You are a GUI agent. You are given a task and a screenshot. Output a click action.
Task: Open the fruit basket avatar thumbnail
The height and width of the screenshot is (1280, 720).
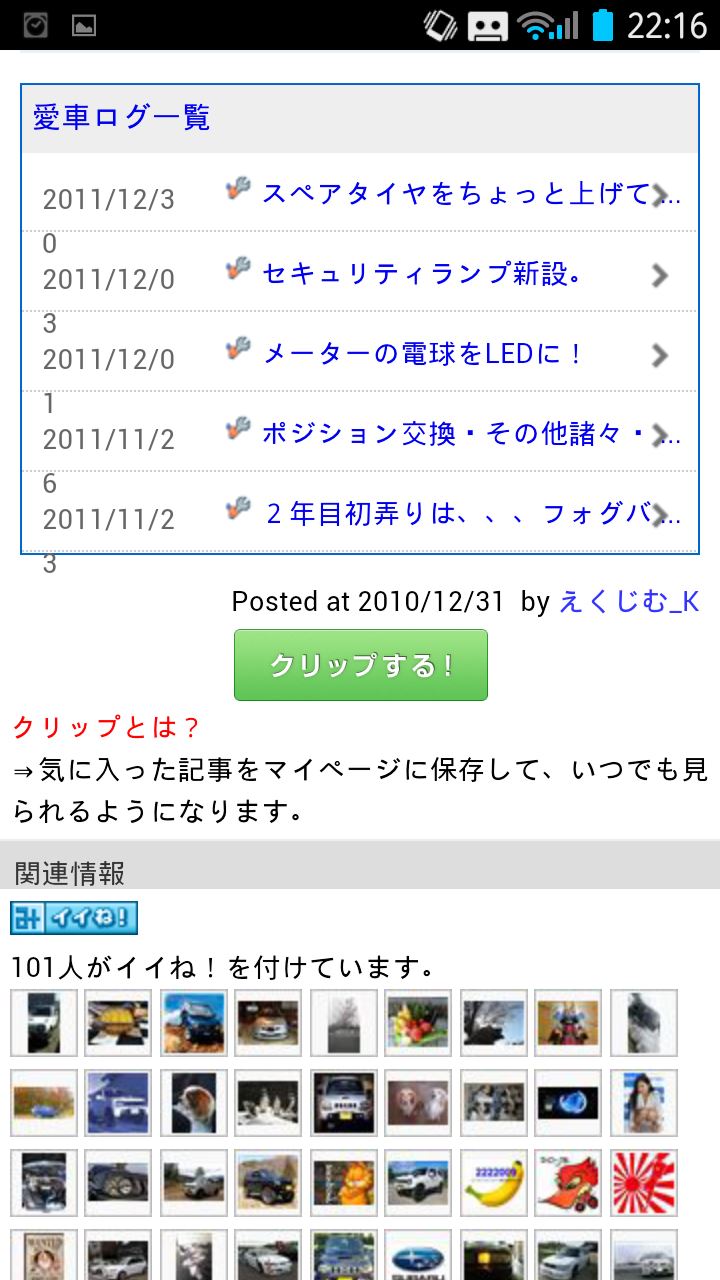(419, 1023)
